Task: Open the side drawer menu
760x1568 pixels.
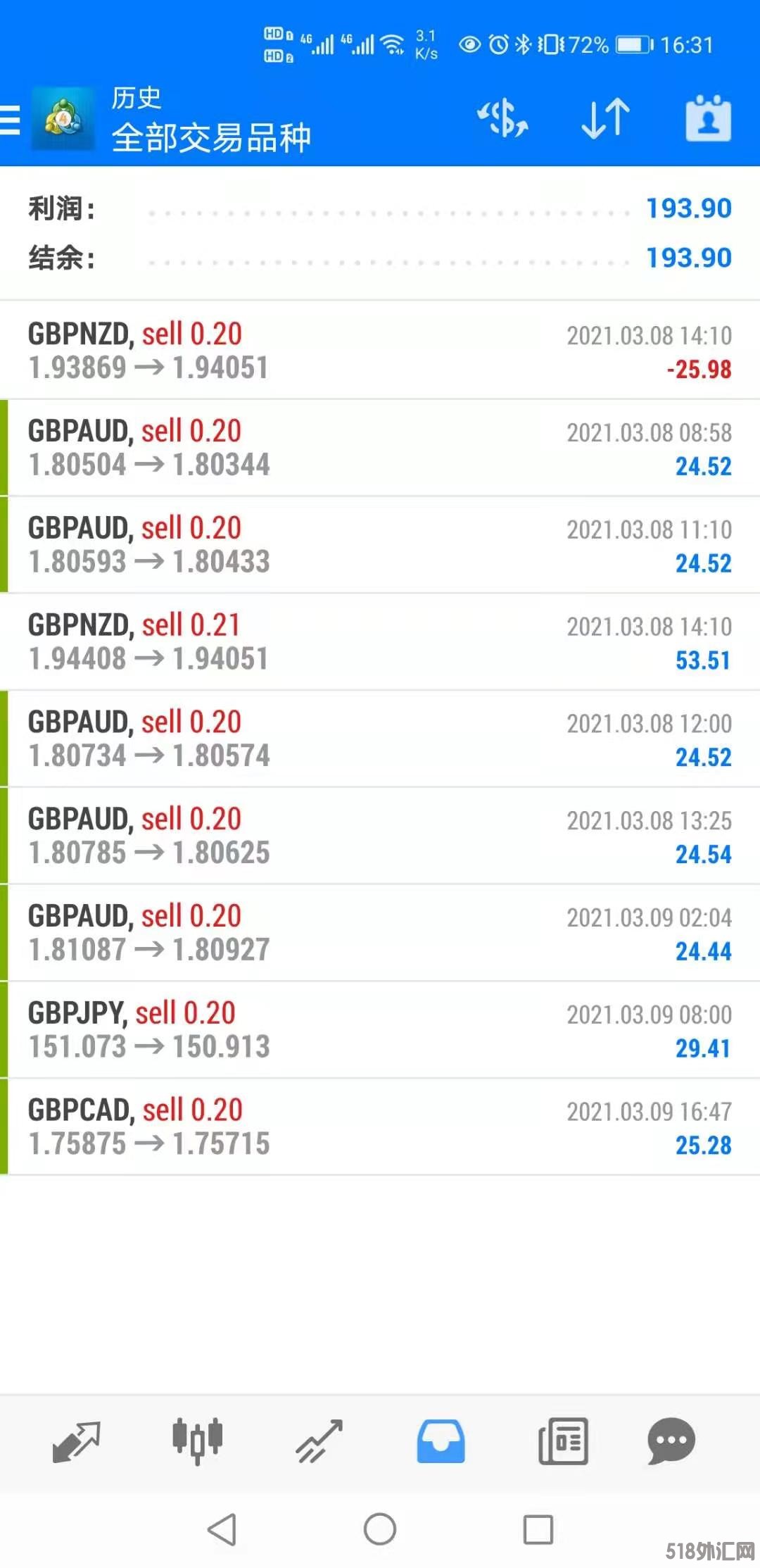Action: tap(11, 118)
